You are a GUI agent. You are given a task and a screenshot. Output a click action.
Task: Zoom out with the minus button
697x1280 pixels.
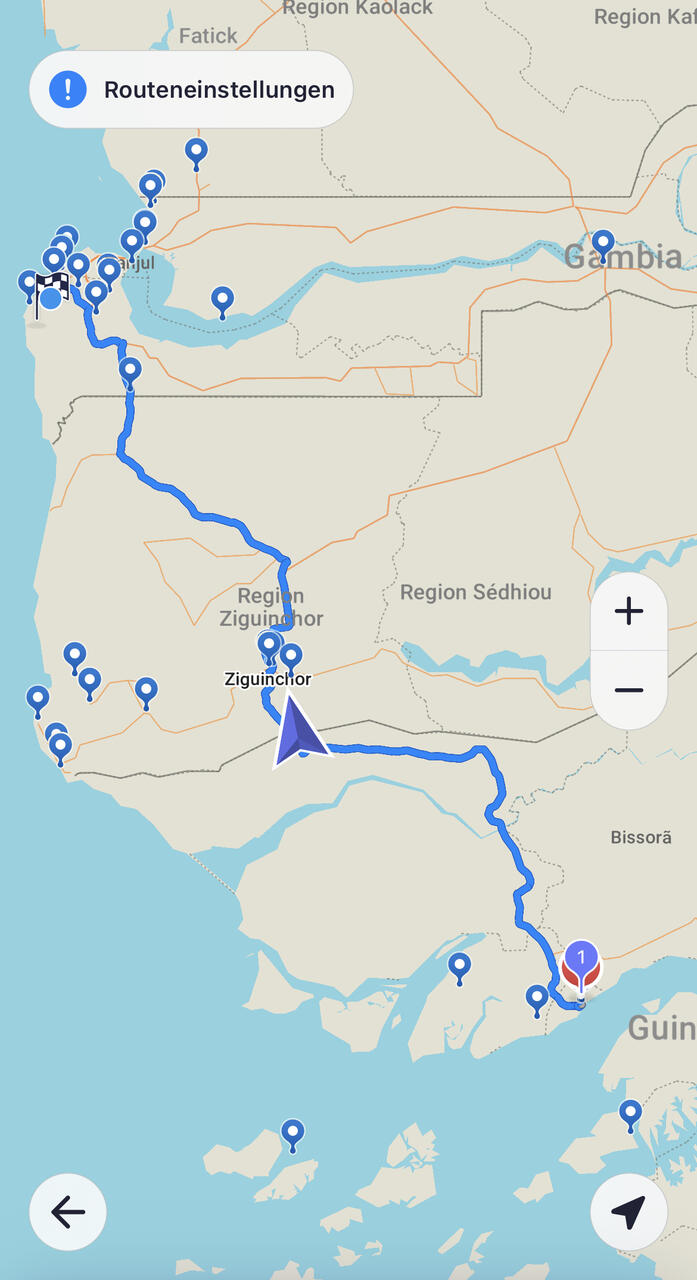[x=629, y=690]
